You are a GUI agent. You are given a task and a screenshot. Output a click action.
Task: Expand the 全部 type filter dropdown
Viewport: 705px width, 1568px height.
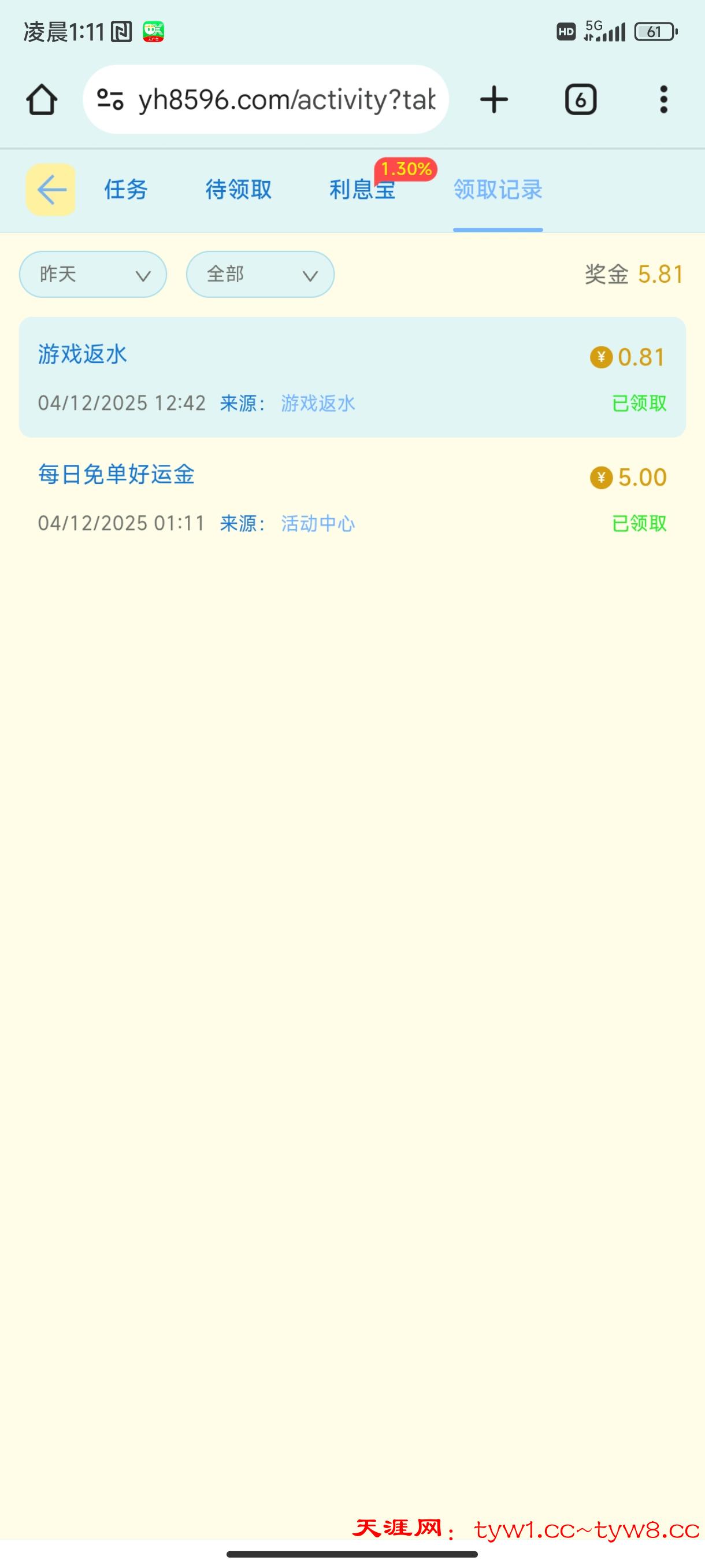point(261,275)
